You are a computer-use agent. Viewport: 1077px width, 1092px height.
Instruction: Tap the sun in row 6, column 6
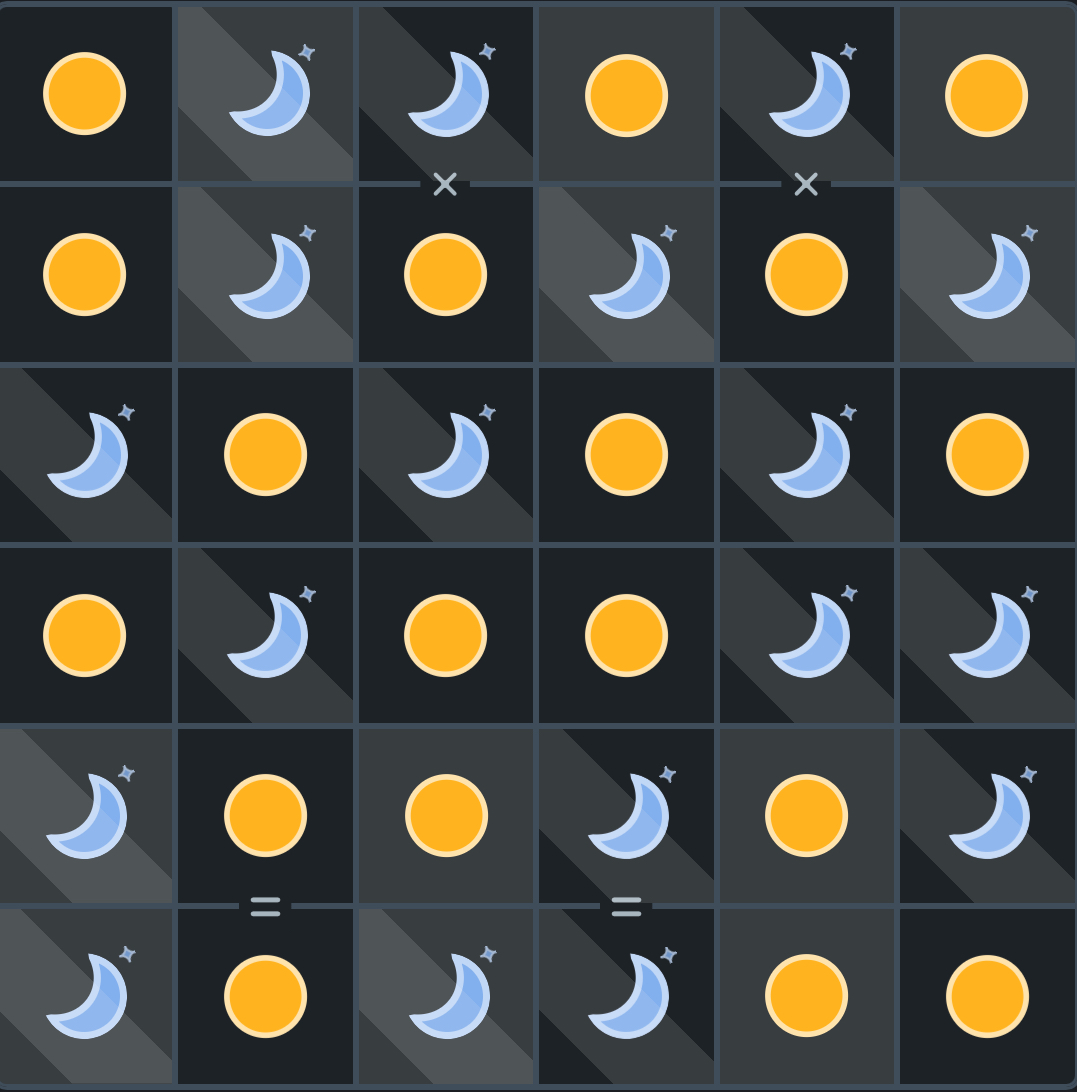[x=986, y=996]
